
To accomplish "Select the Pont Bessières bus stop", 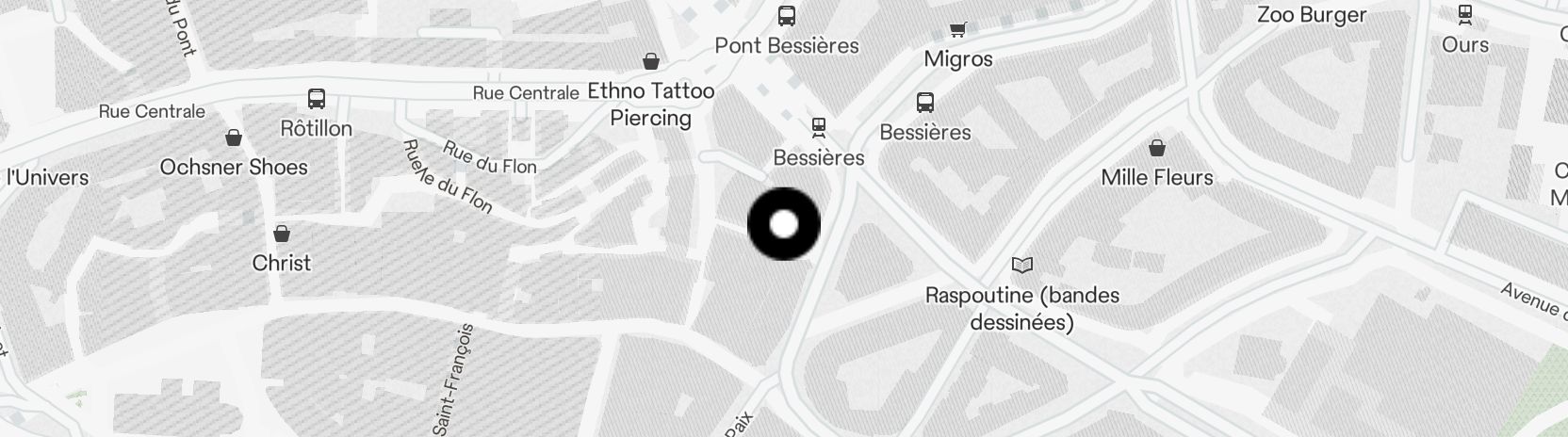I will [x=786, y=16].
